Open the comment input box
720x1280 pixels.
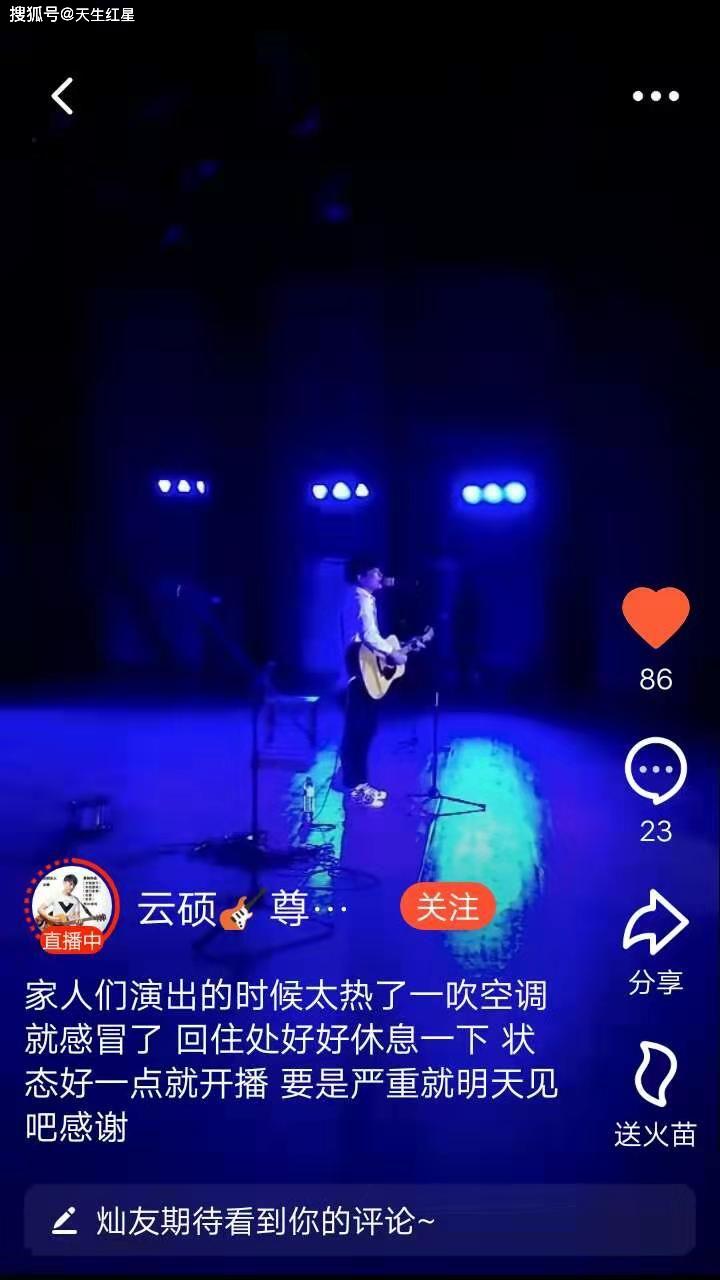pyautogui.click(x=360, y=1220)
